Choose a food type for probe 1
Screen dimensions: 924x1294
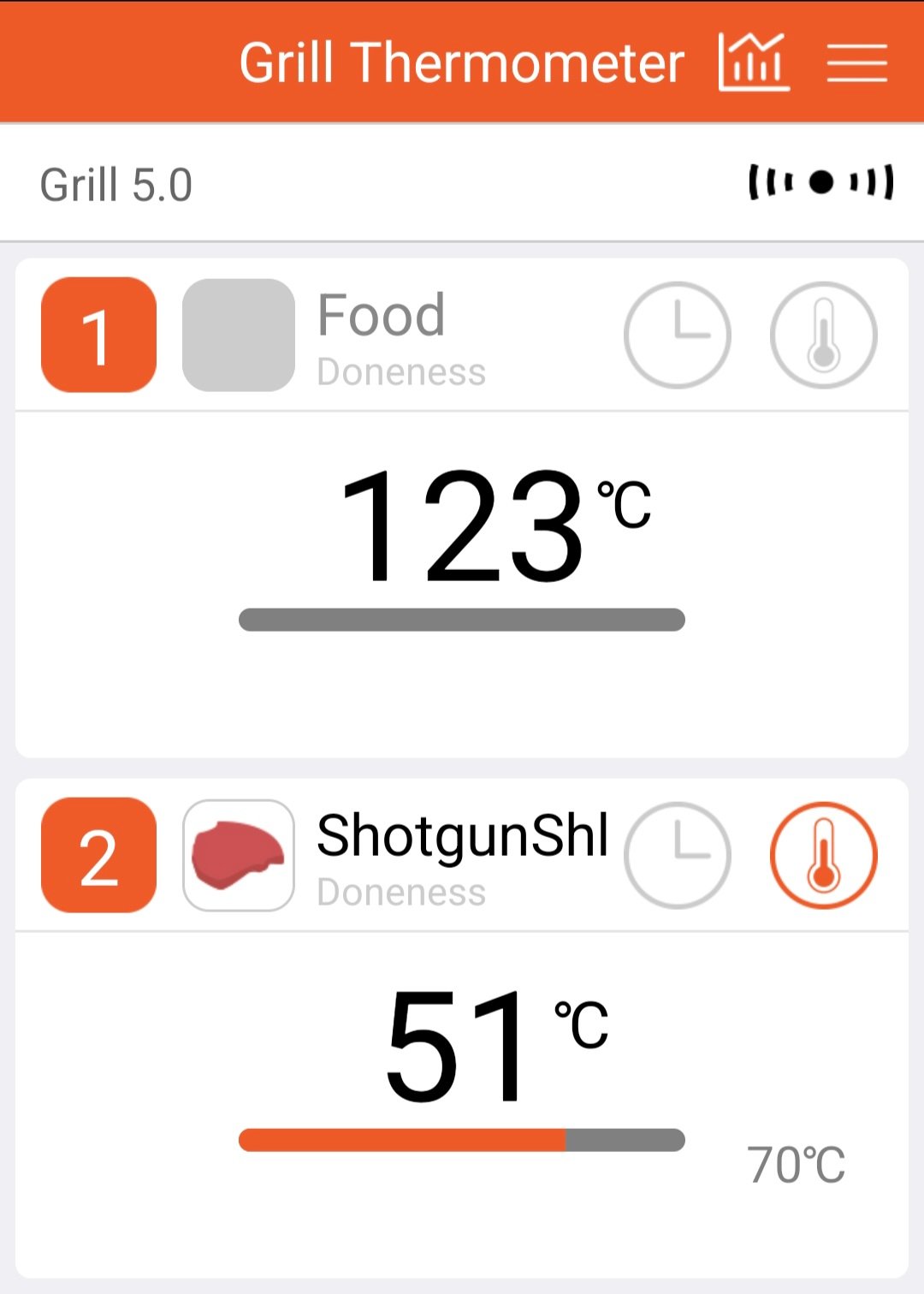tap(239, 335)
